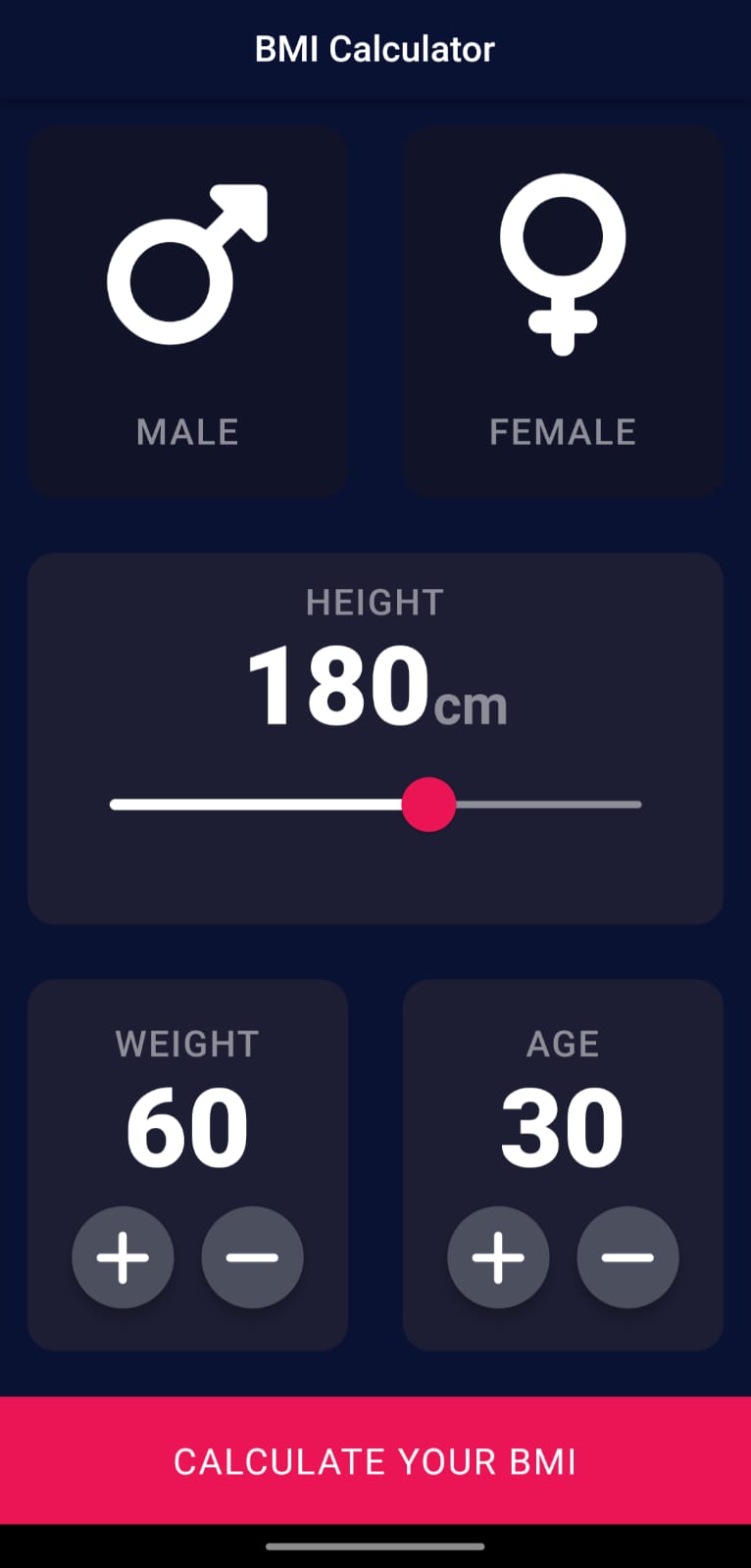Increase weight with the plus button
This screenshot has height=1568, width=751.
(x=124, y=1257)
